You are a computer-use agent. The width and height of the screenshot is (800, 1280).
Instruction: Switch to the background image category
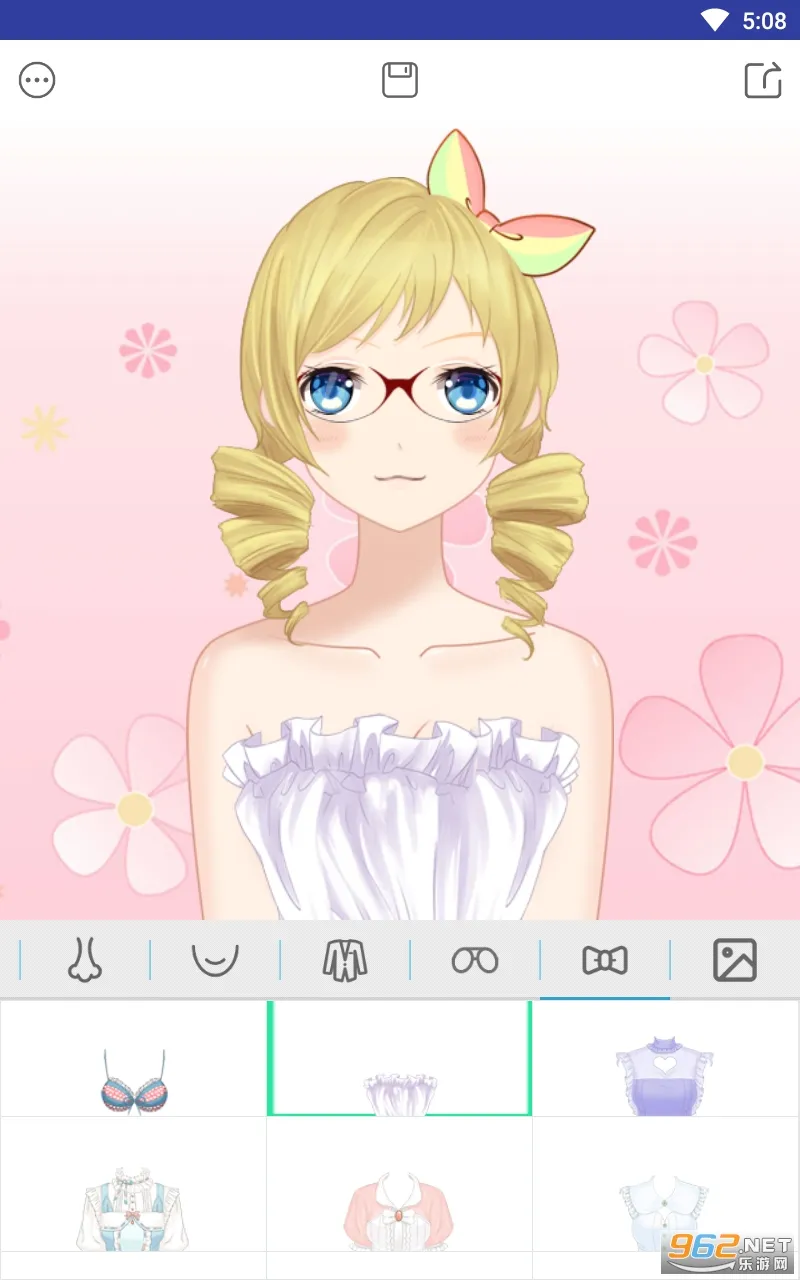pyautogui.click(x=734, y=960)
